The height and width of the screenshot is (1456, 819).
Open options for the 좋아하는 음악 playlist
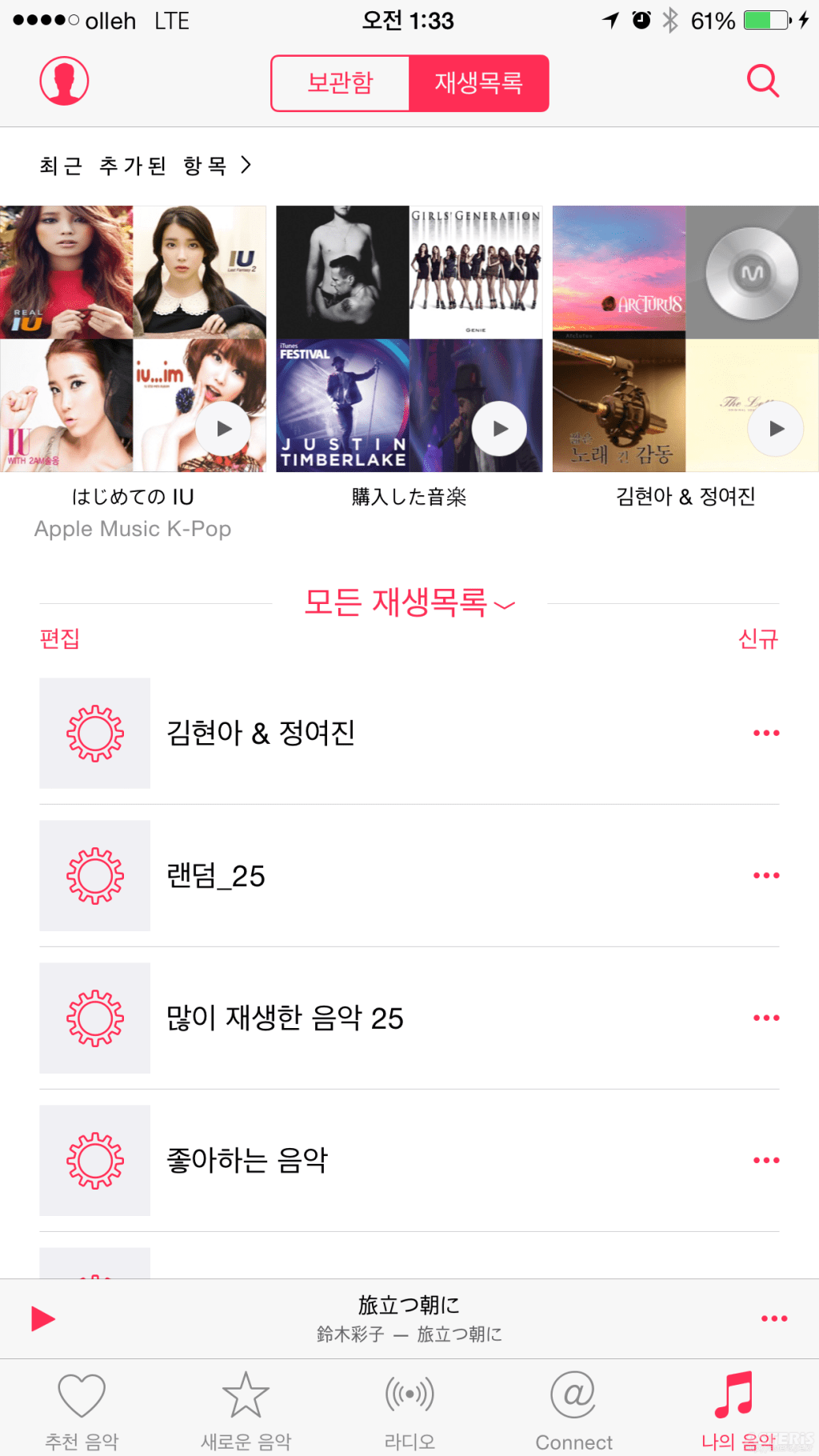pyautogui.click(x=765, y=1160)
